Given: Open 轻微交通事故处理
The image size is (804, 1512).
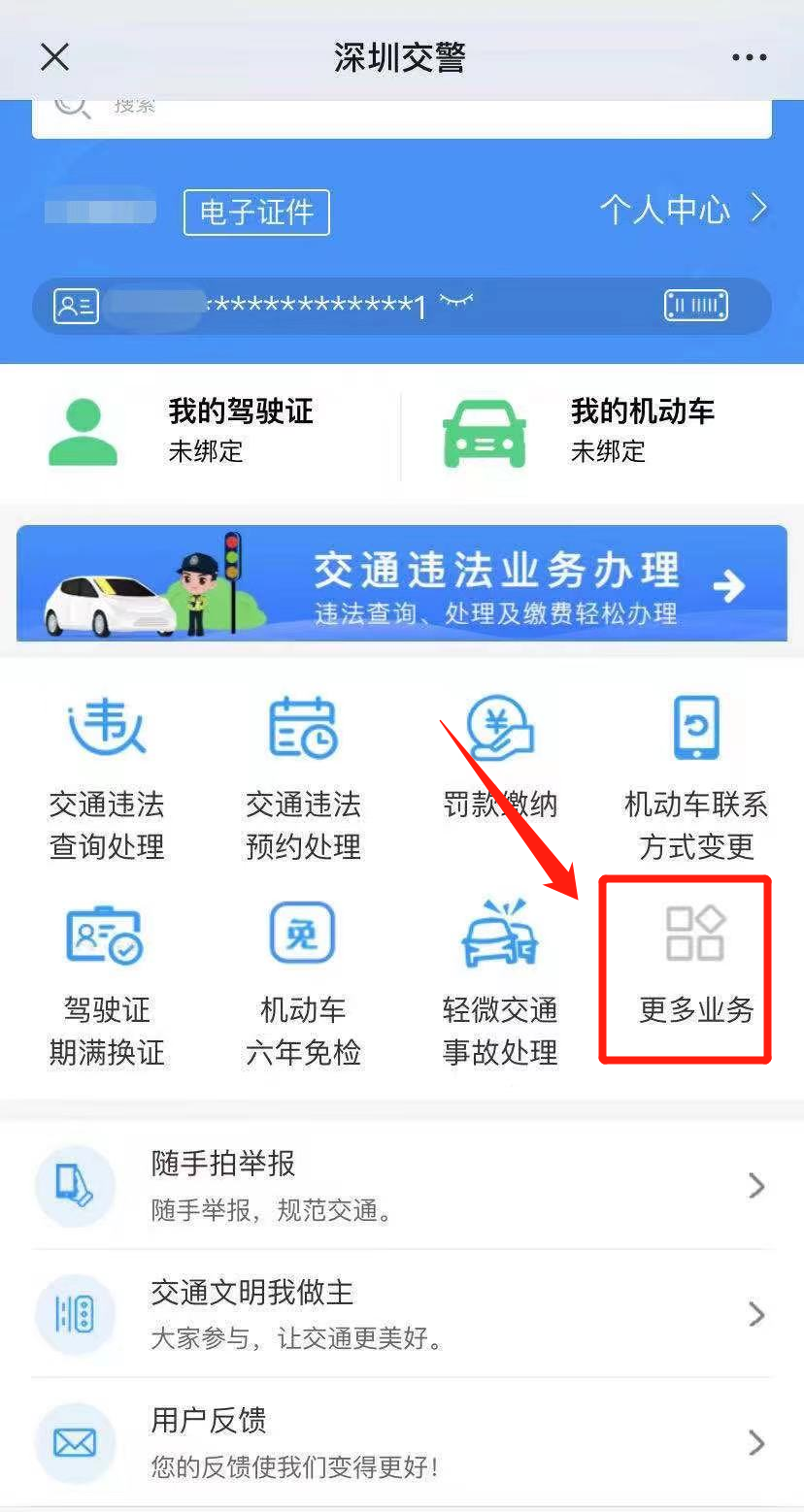Looking at the screenshot, I should [x=500, y=984].
